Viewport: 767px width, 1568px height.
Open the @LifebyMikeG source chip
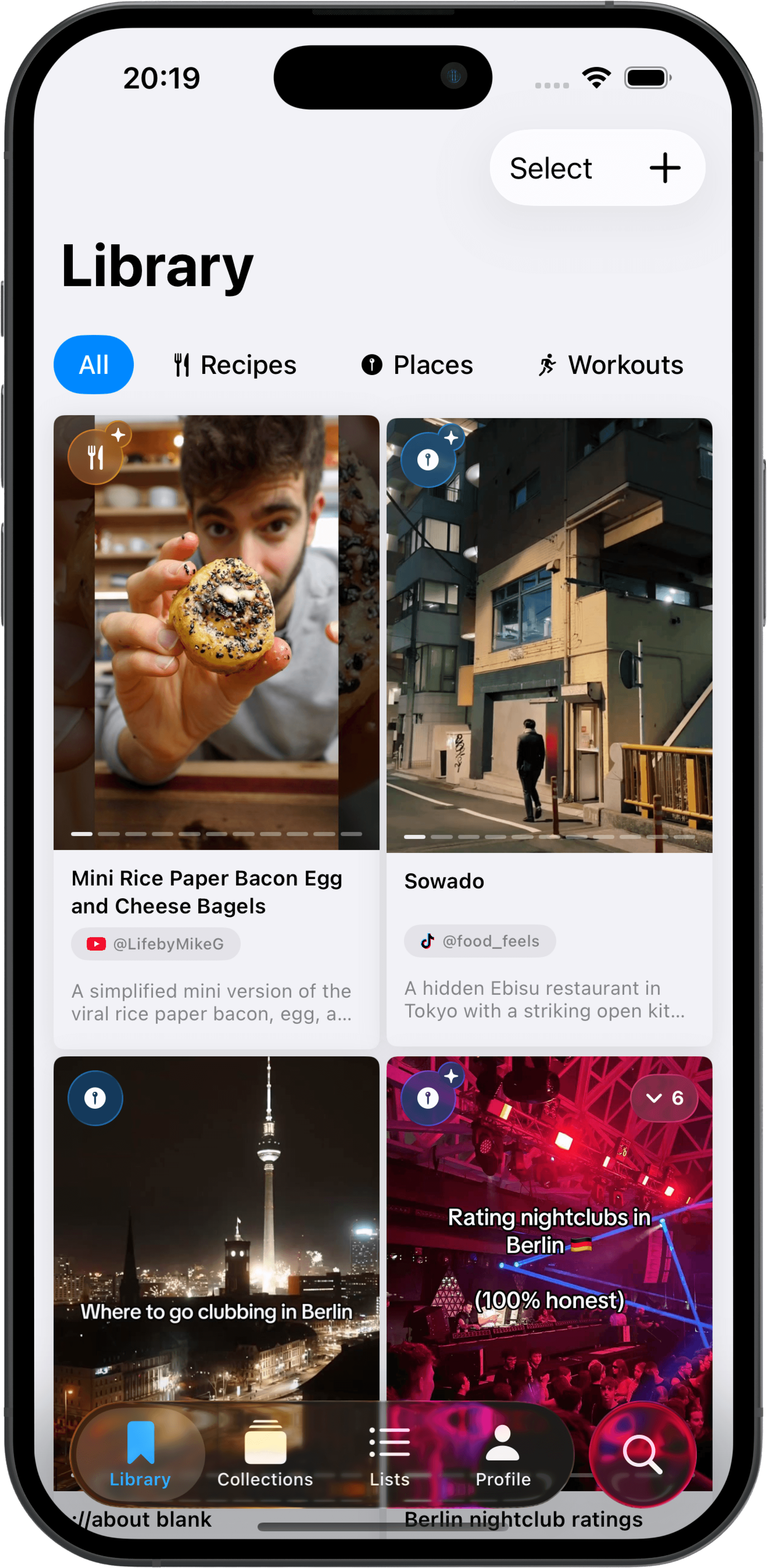pyautogui.click(x=156, y=944)
